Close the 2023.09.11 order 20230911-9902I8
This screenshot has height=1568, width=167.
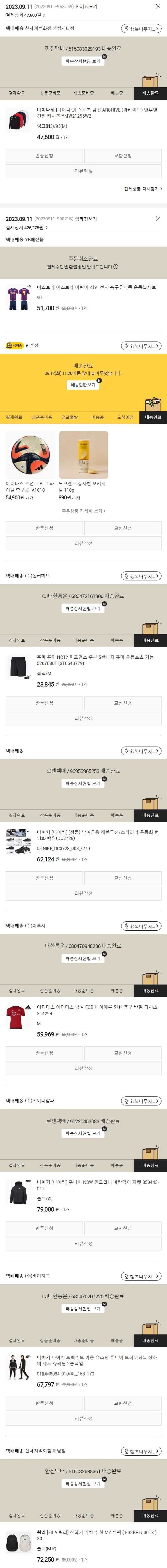[158, 218]
